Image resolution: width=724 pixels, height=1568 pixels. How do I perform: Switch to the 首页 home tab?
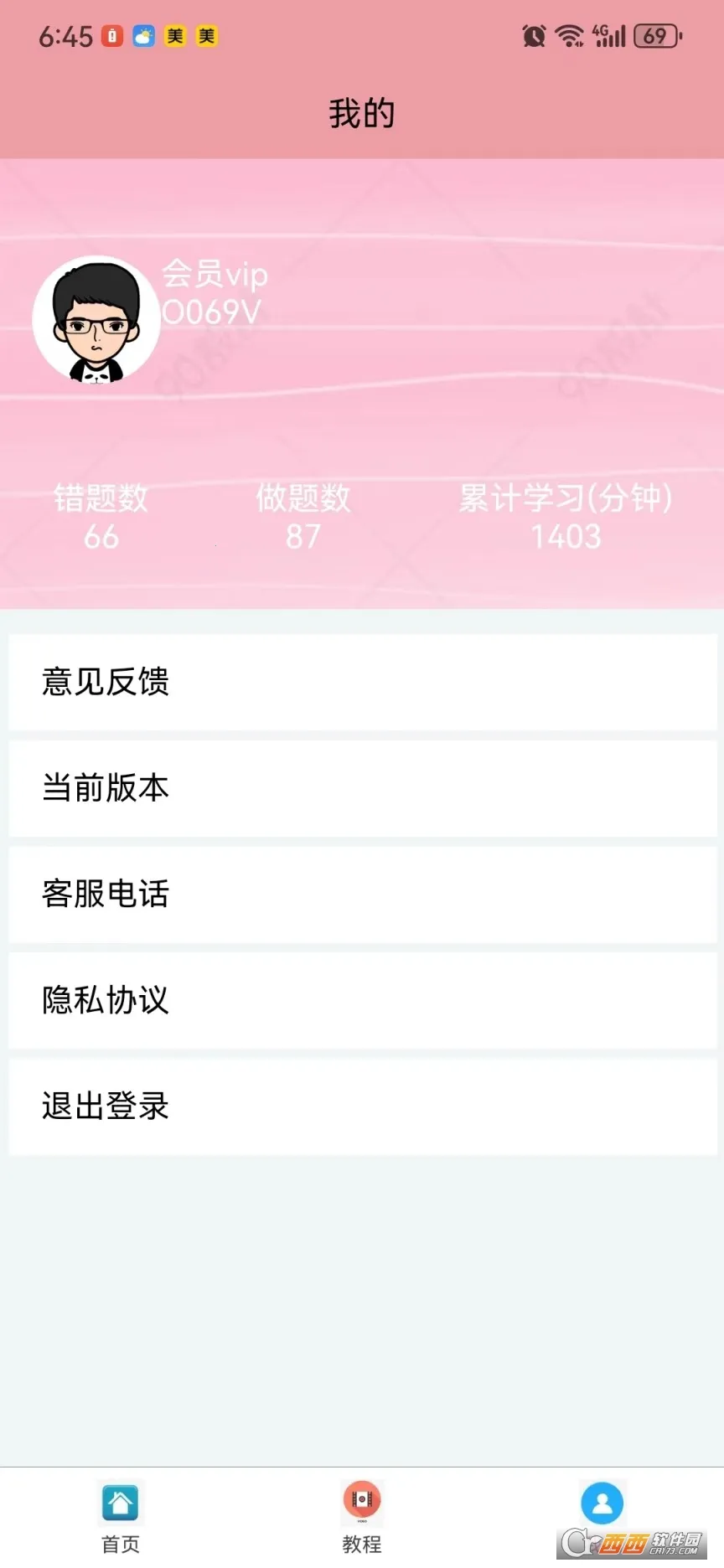point(121,1518)
